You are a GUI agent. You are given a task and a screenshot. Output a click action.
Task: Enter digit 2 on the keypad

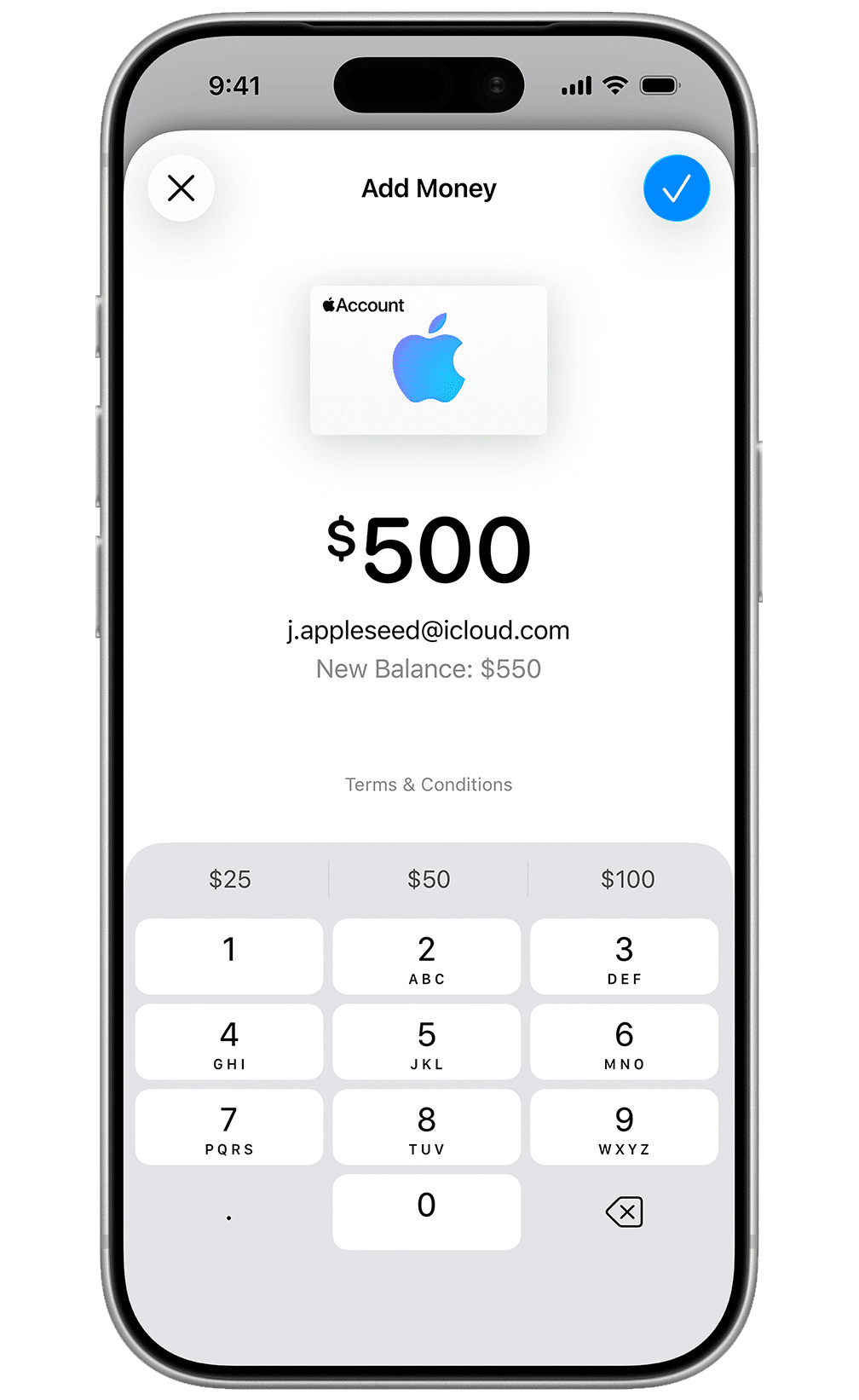(x=426, y=956)
